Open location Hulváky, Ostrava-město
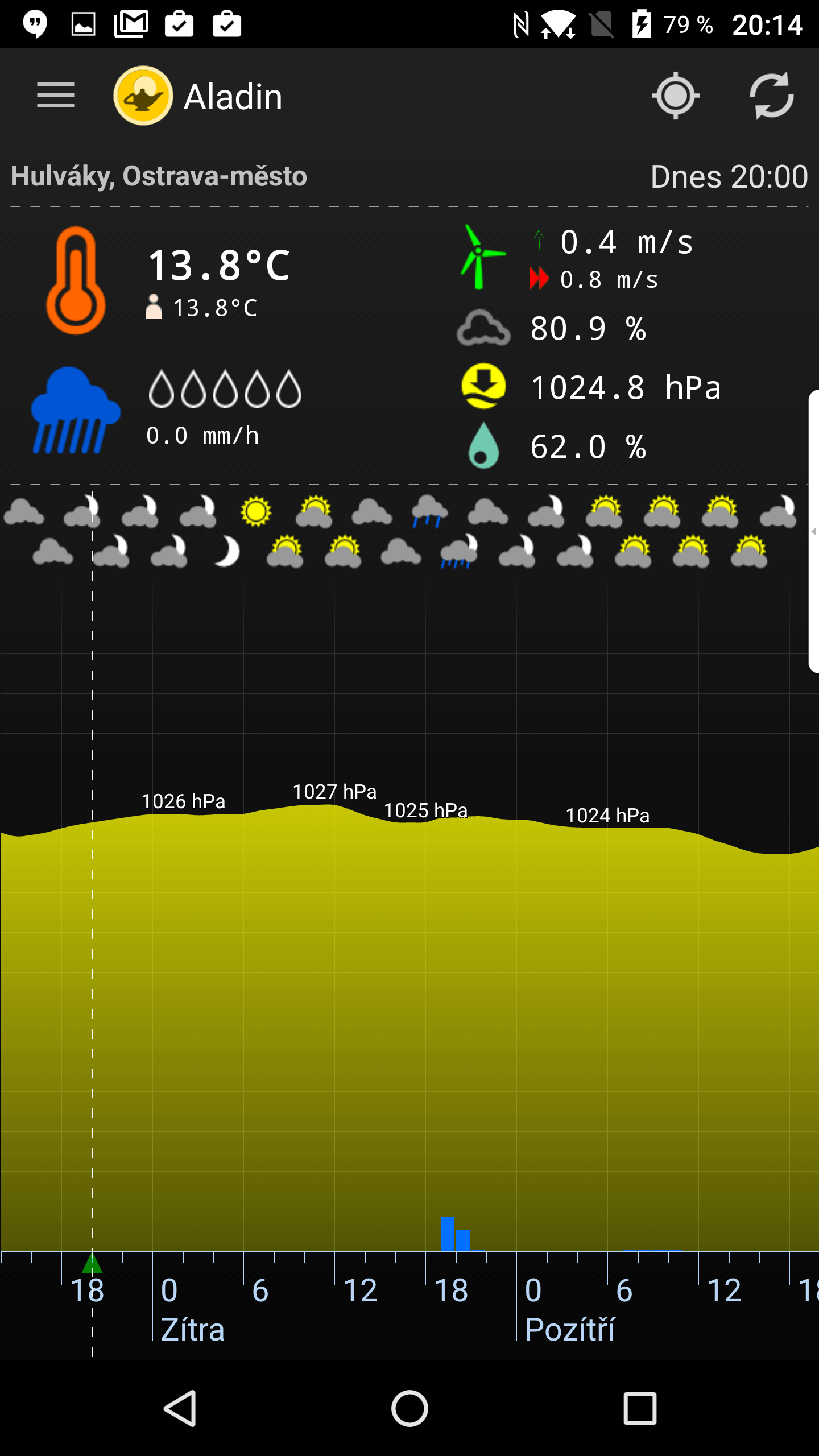 click(x=159, y=176)
